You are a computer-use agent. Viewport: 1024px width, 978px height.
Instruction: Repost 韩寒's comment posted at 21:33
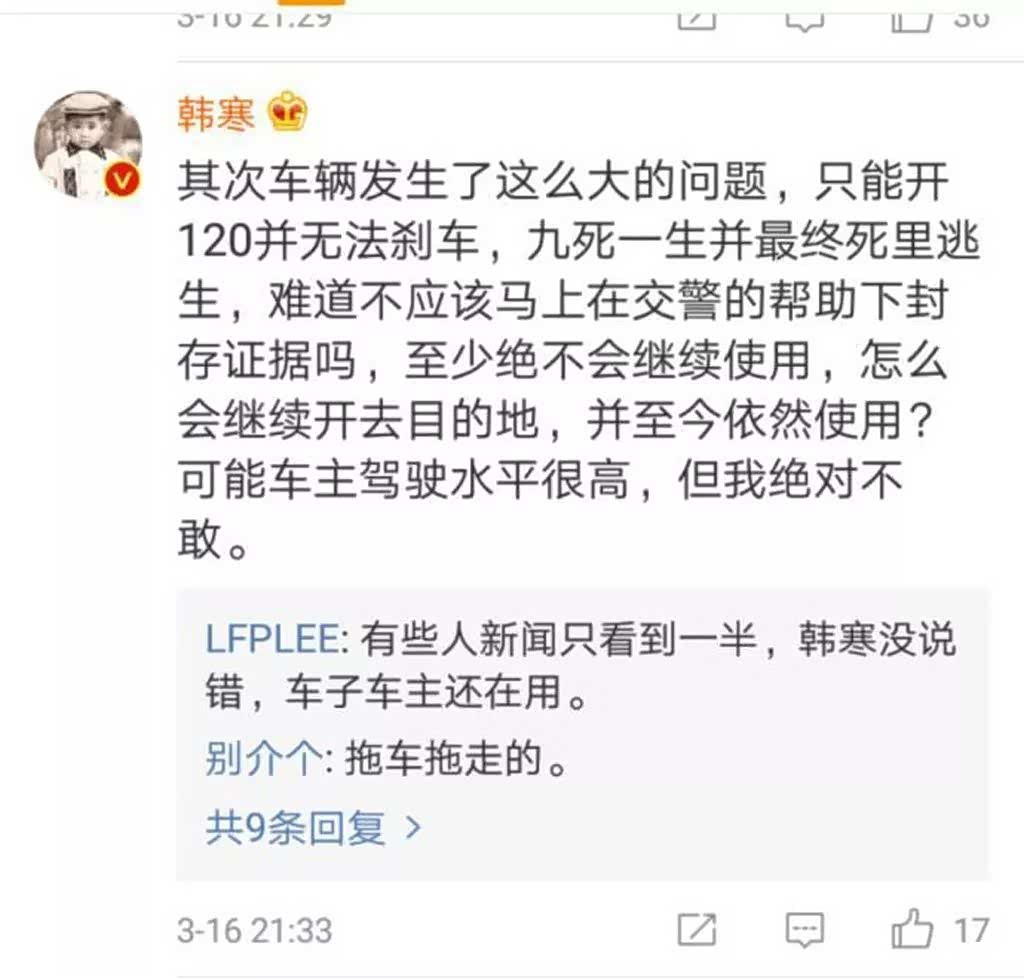697,930
